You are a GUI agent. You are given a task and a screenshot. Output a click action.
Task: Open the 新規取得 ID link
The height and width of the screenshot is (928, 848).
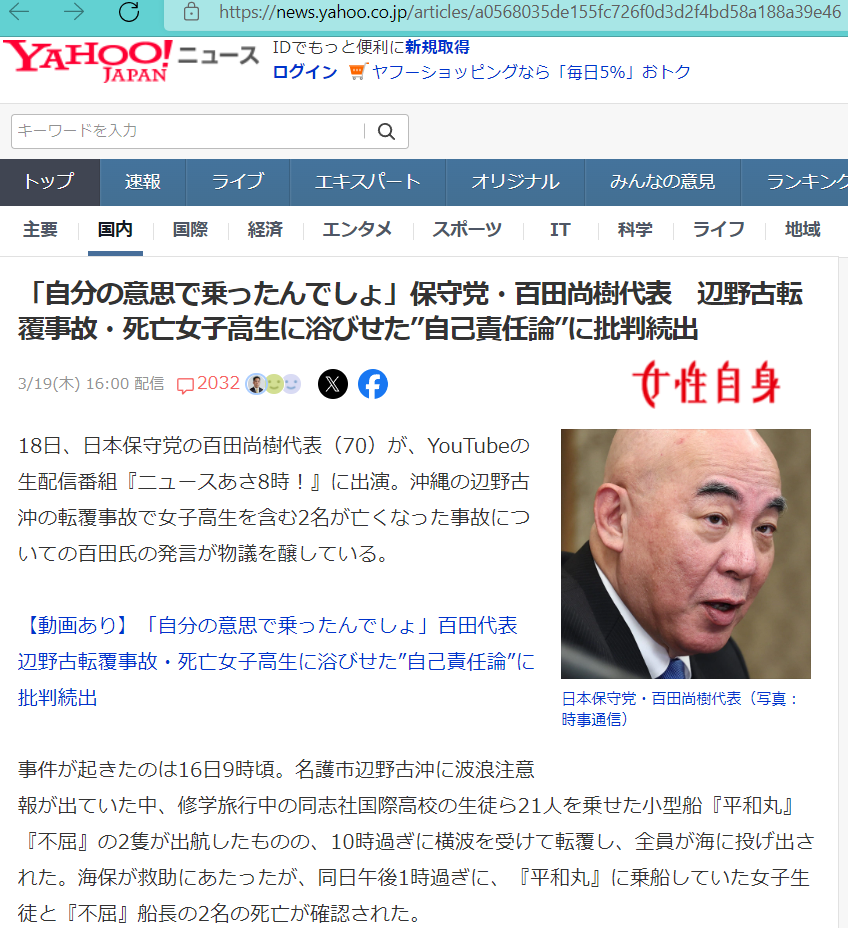click(x=437, y=47)
